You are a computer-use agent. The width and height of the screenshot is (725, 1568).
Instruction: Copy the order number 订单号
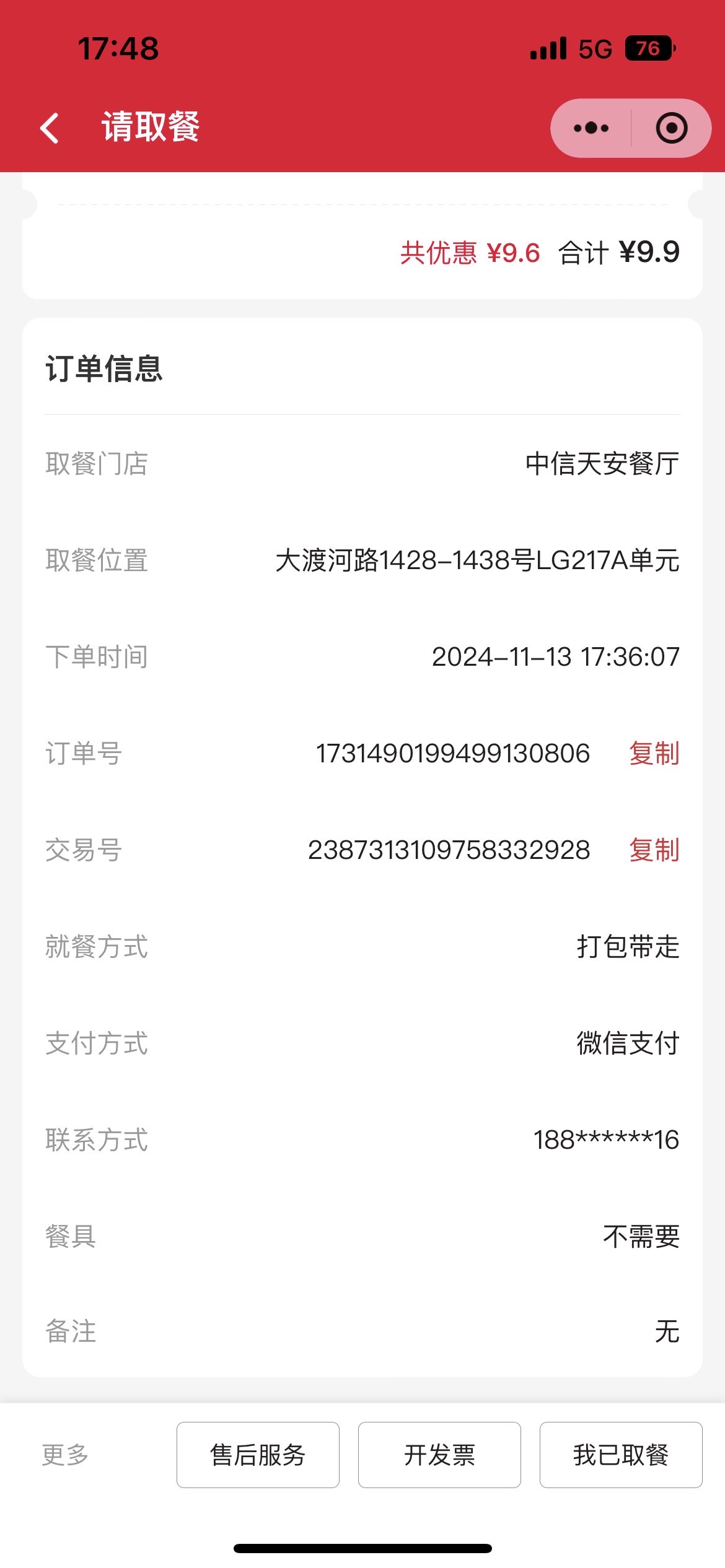654,754
